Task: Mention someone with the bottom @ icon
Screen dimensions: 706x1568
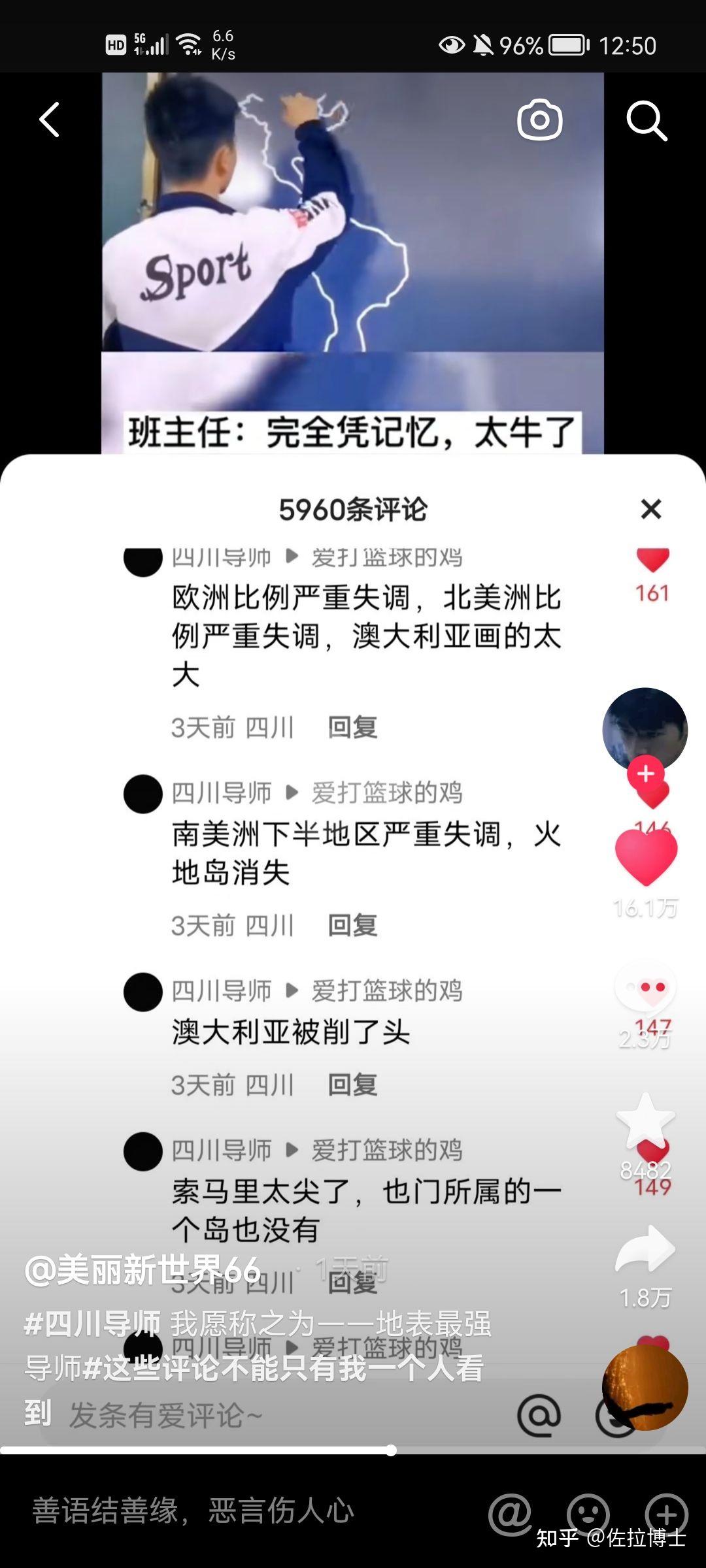Action: (510, 1514)
